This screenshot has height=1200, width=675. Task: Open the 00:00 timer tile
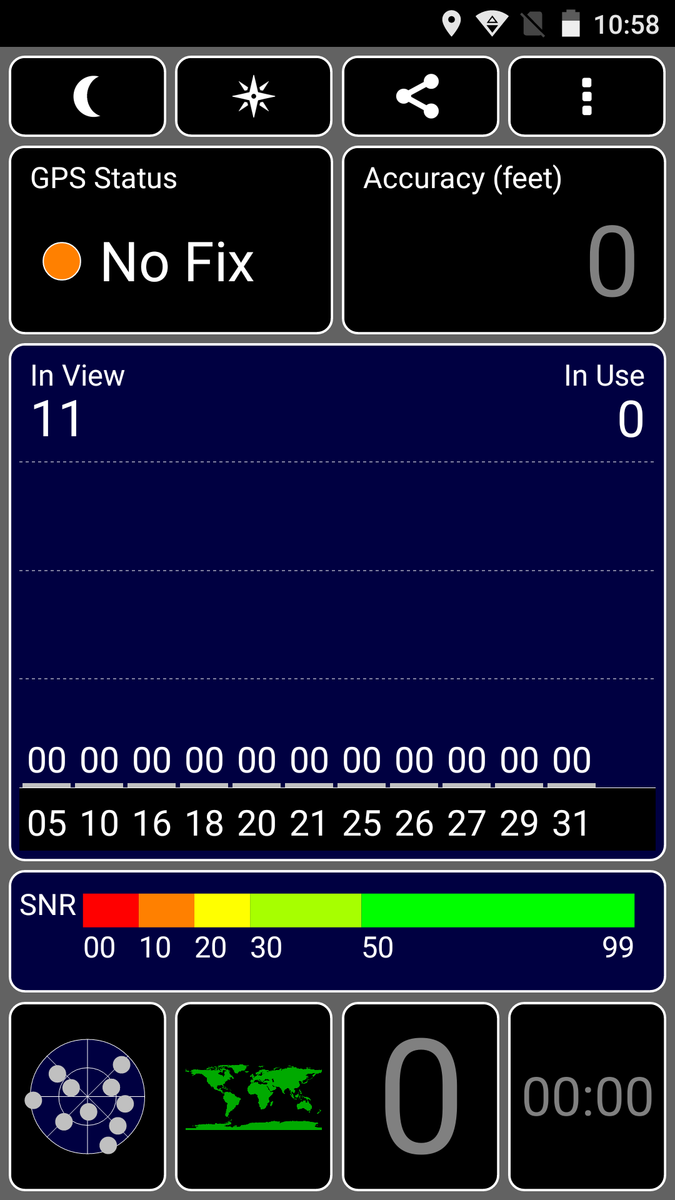click(587, 1096)
